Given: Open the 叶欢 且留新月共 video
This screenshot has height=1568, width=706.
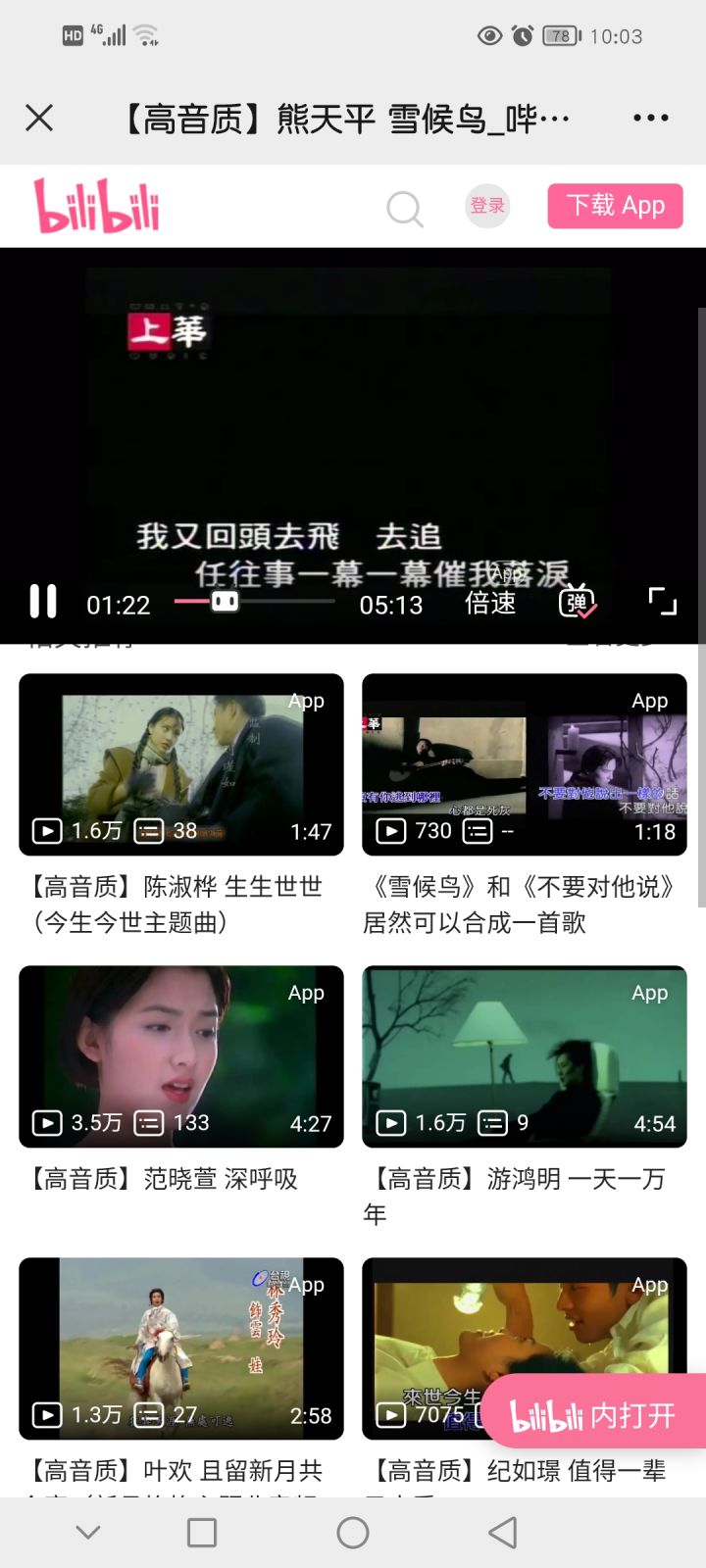Looking at the screenshot, I should pos(181,1348).
